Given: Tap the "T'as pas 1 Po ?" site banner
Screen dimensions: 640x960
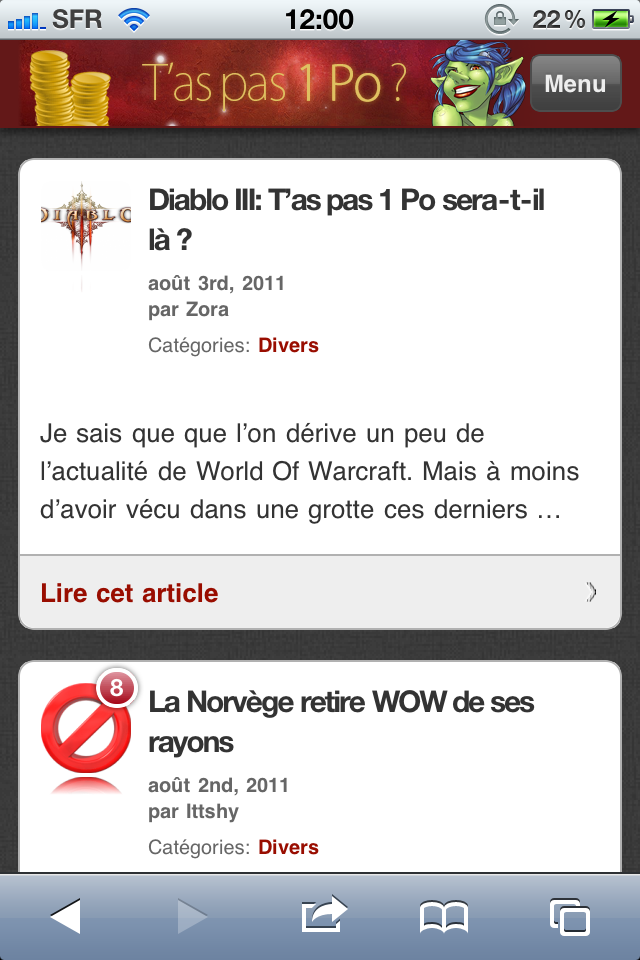Looking at the screenshot, I should [270, 84].
